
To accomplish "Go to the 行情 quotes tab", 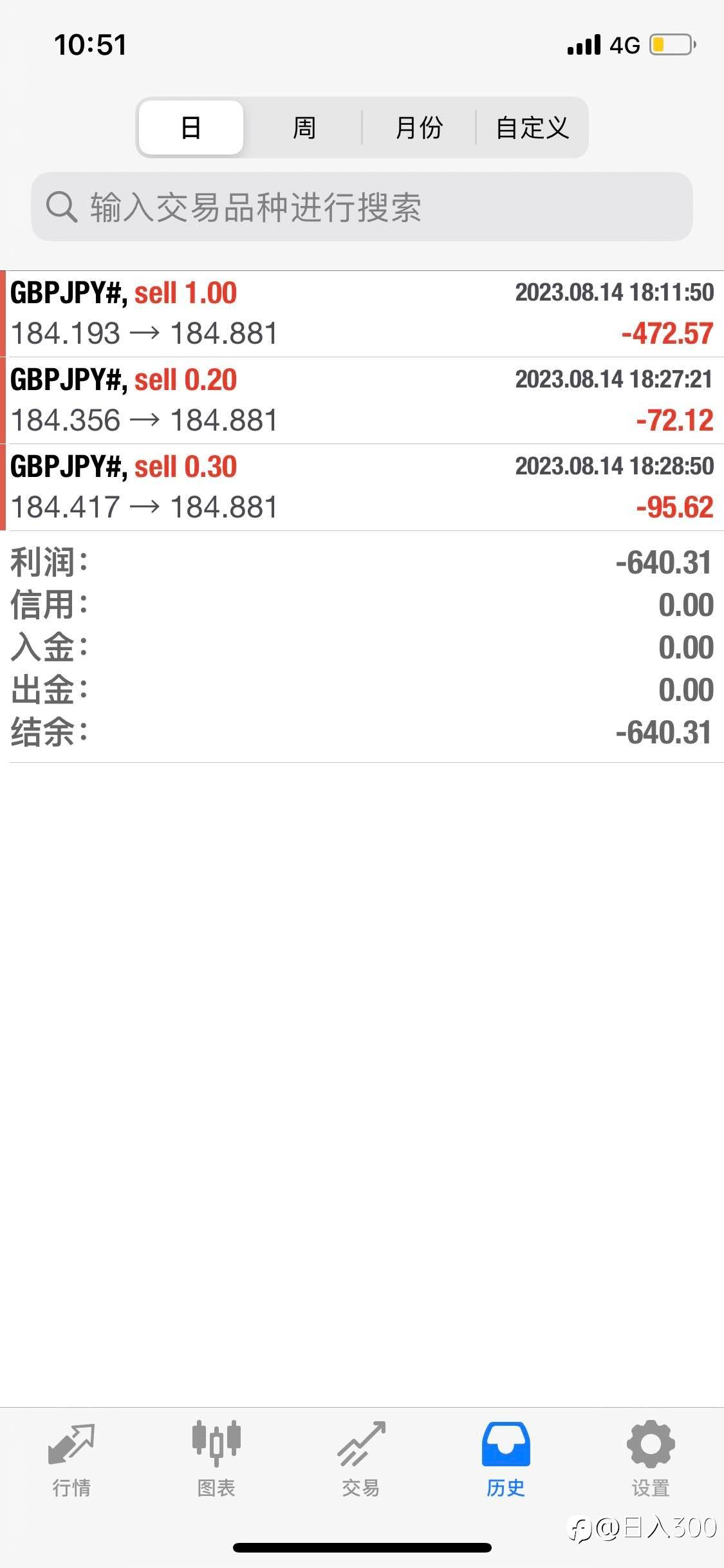I will (x=71, y=1459).
